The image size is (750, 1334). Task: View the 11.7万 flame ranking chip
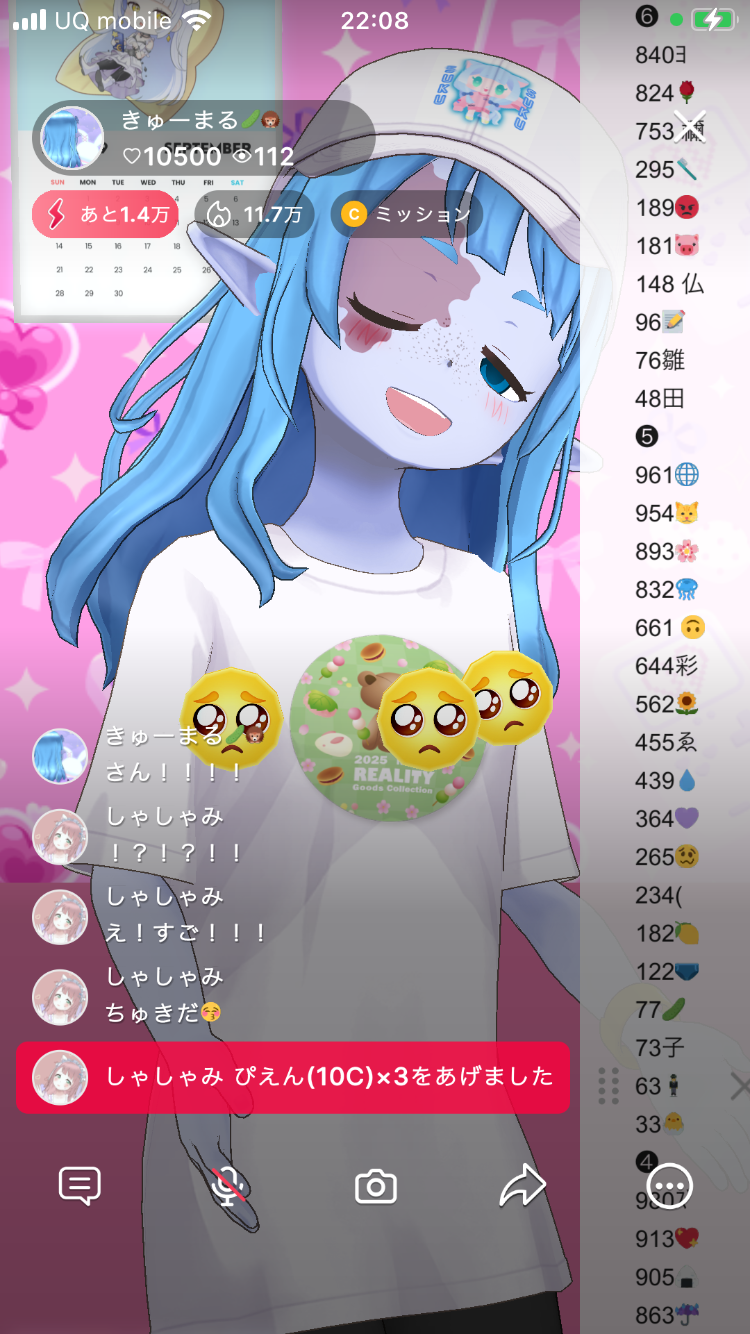254,214
